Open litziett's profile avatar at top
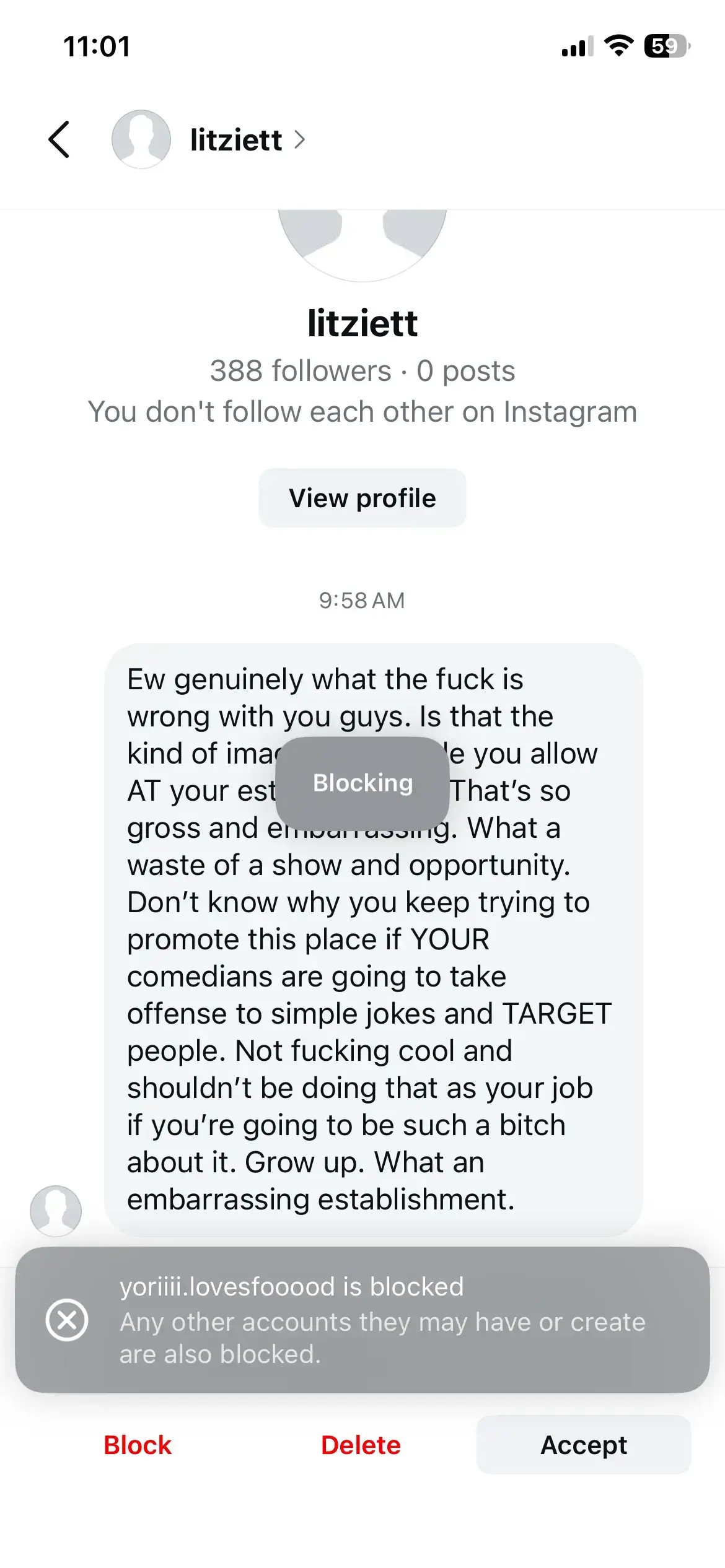This screenshot has width=725, height=1568. [141, 139]
